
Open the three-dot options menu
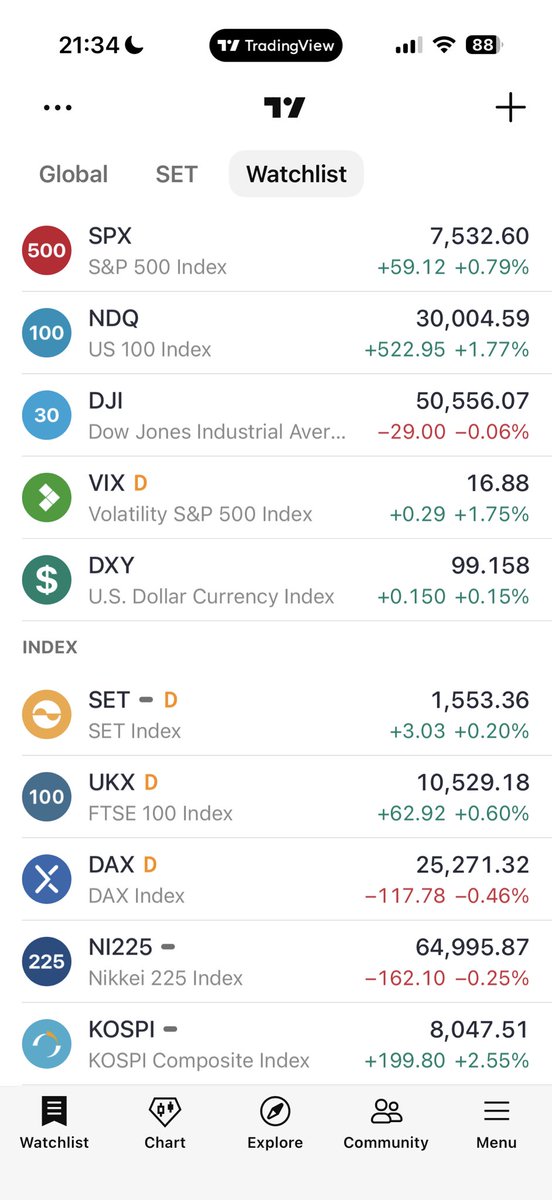(x=59, y=108)
